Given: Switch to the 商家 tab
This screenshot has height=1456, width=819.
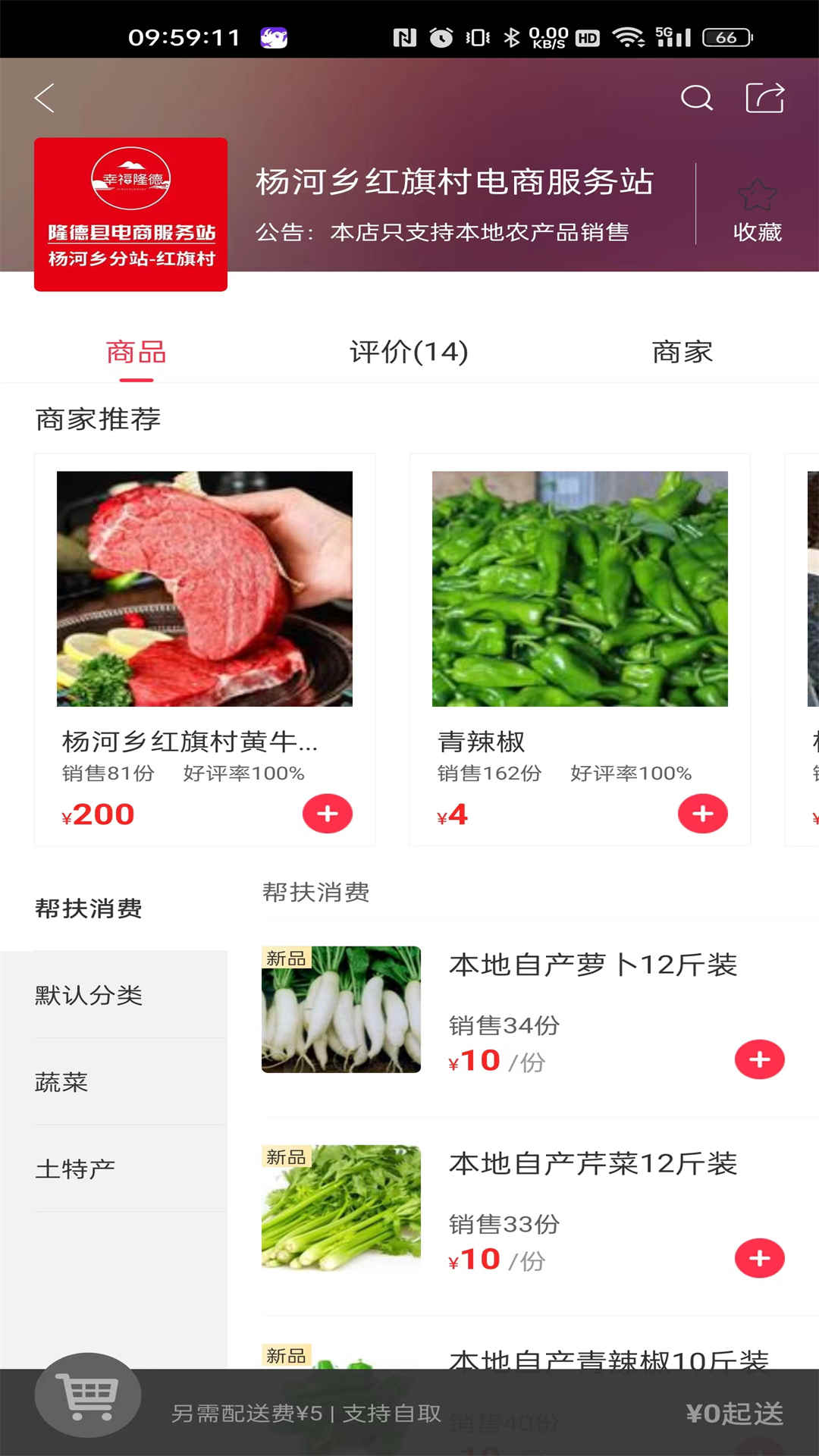Looking at the screenshot, I should (682, 350).
